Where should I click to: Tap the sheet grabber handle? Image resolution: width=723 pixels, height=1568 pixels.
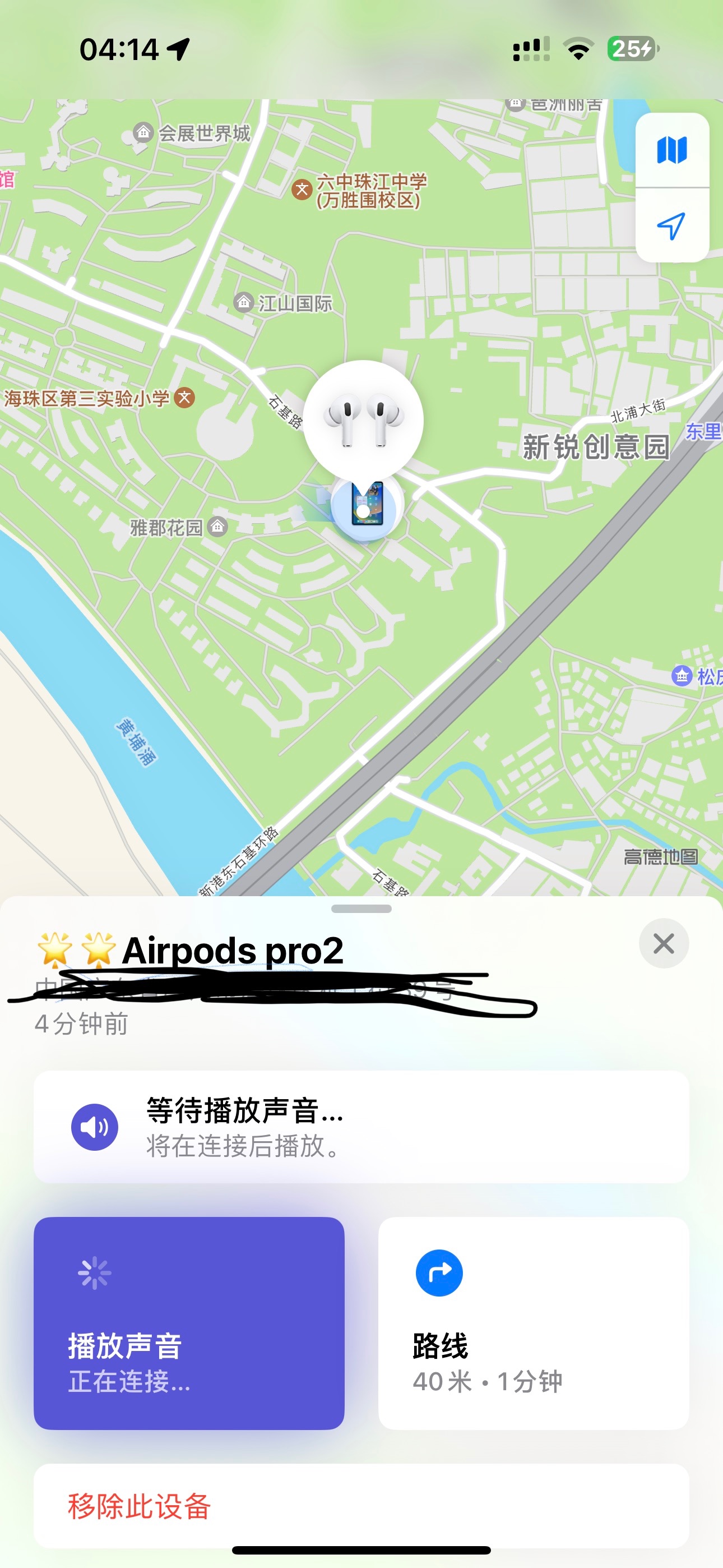point(361,909)
